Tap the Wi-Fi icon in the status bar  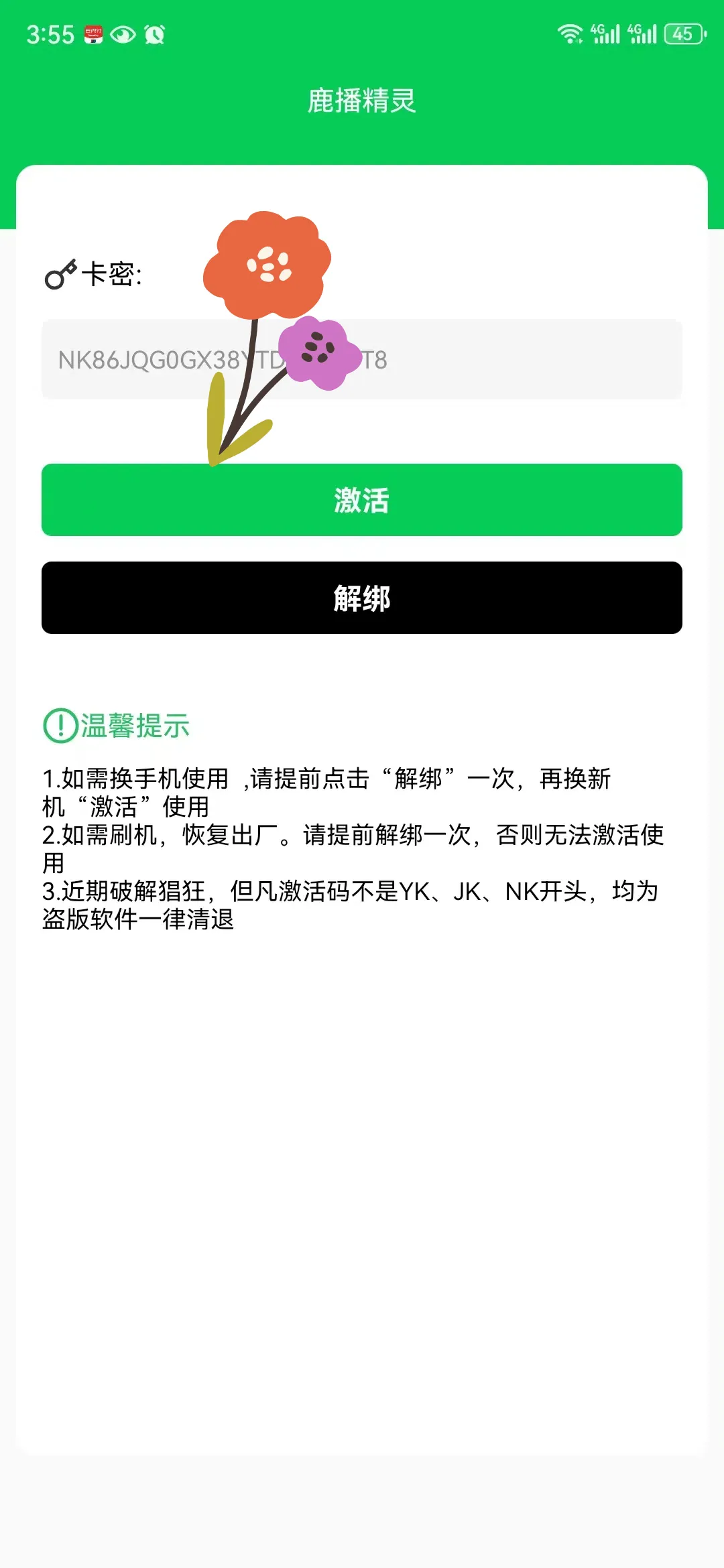point(569,33)
